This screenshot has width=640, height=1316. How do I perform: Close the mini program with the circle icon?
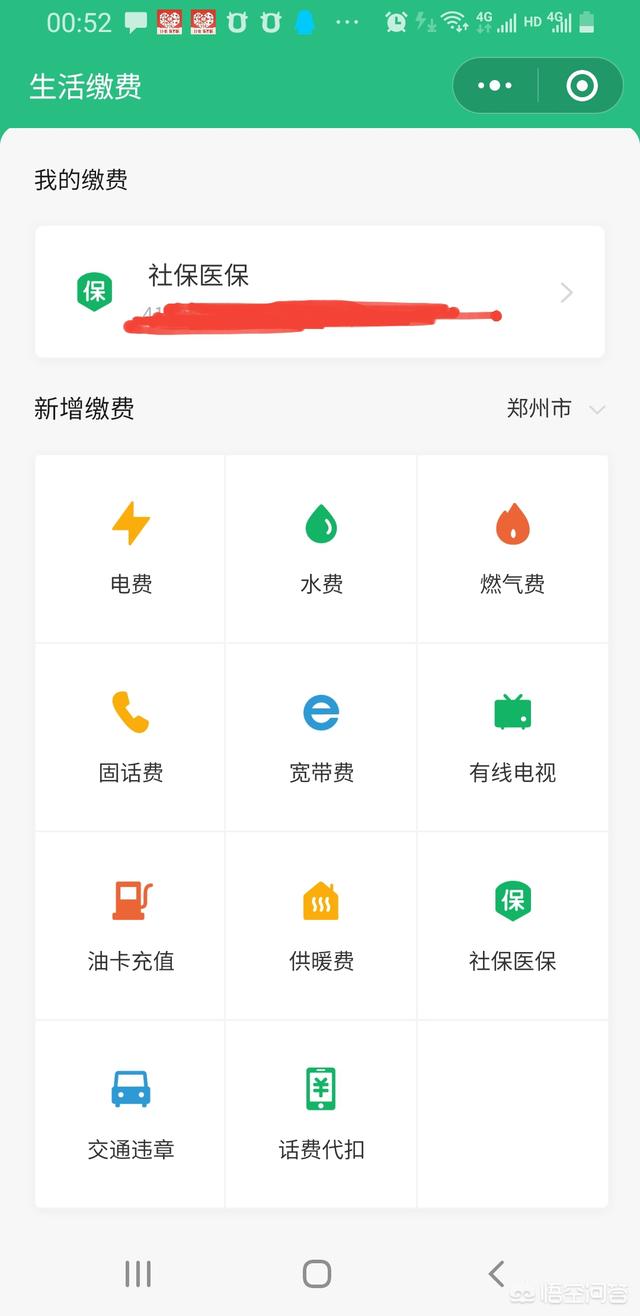[582, 86]
